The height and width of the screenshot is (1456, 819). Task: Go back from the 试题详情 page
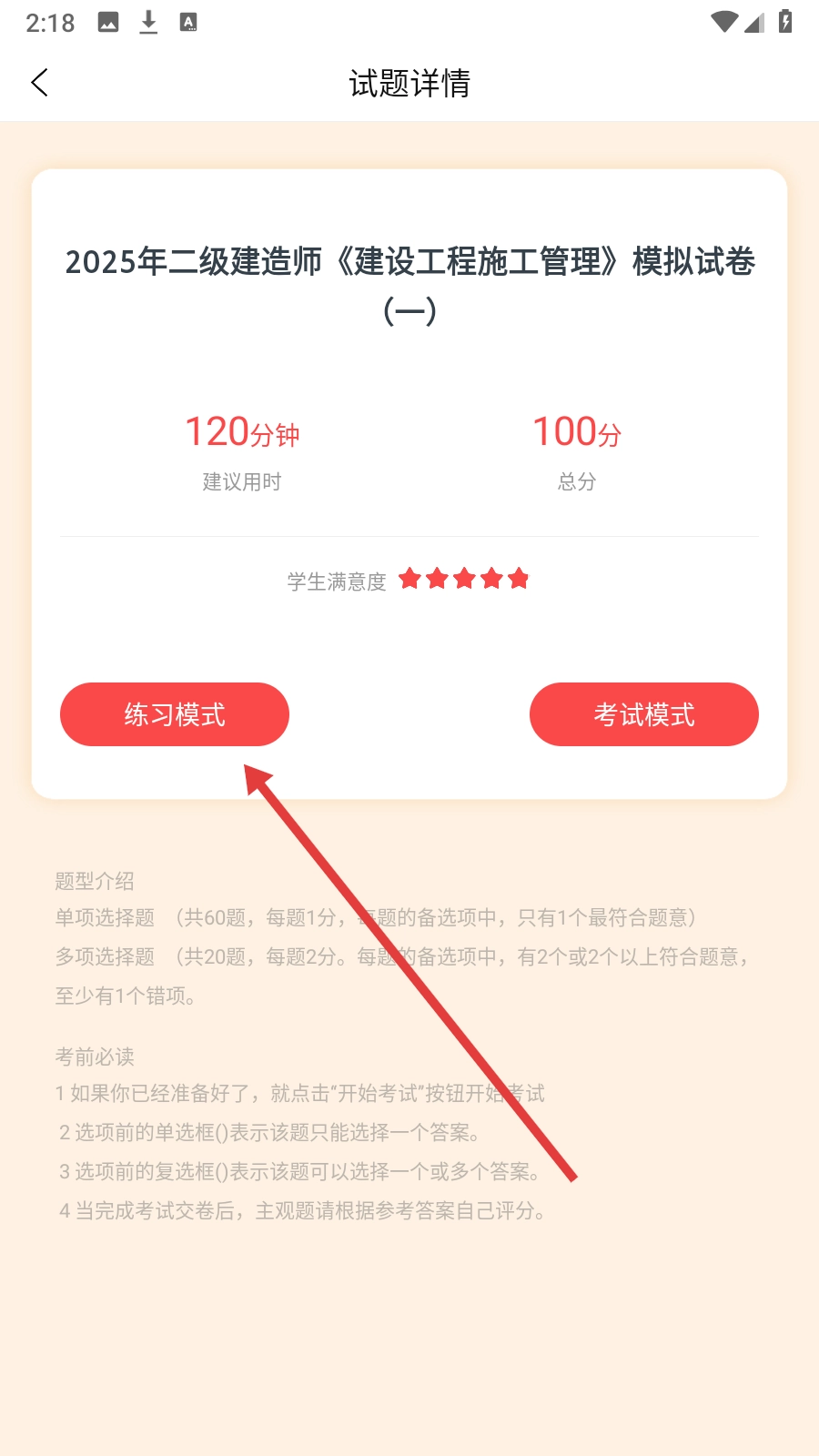(40, 83)
